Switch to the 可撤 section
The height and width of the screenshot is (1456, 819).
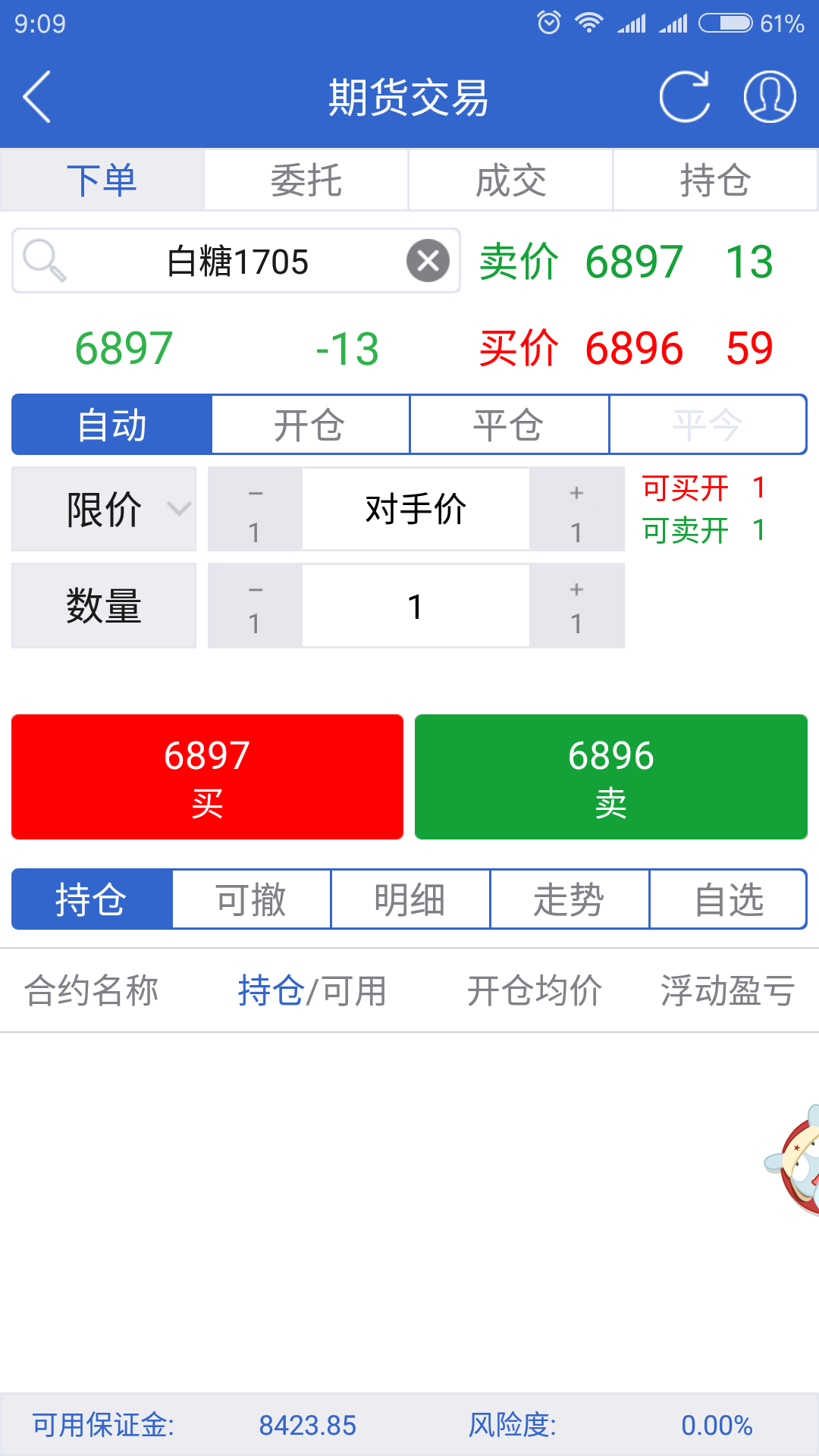(251, 899)
